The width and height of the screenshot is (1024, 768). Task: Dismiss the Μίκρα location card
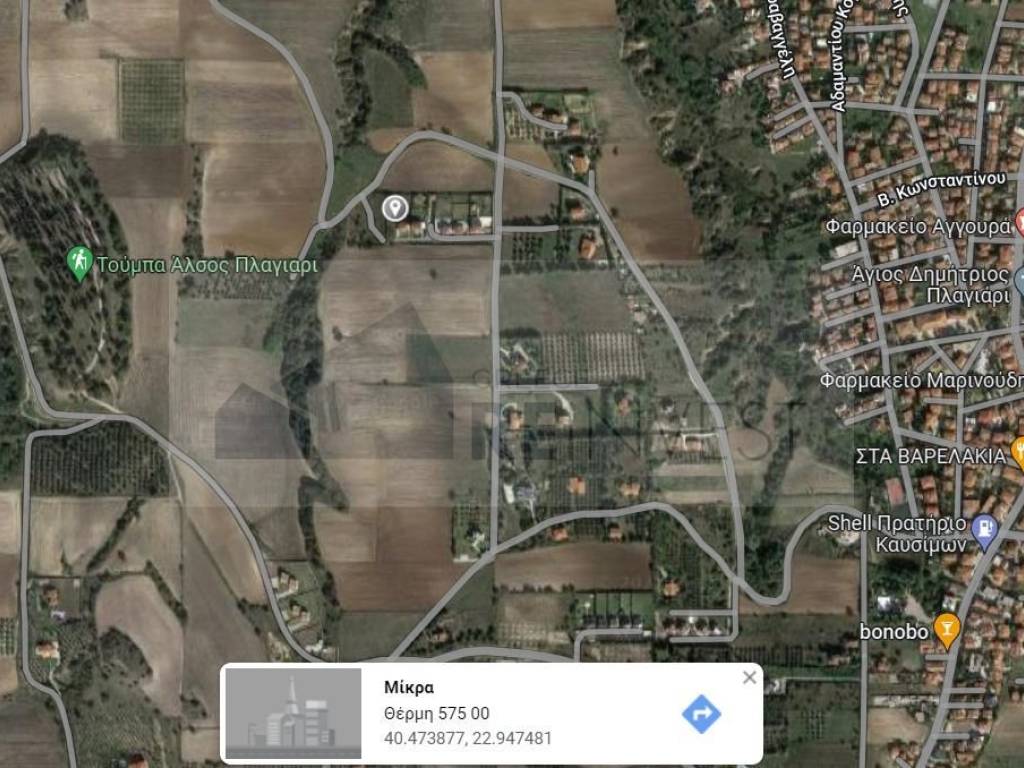pos(749,678)
